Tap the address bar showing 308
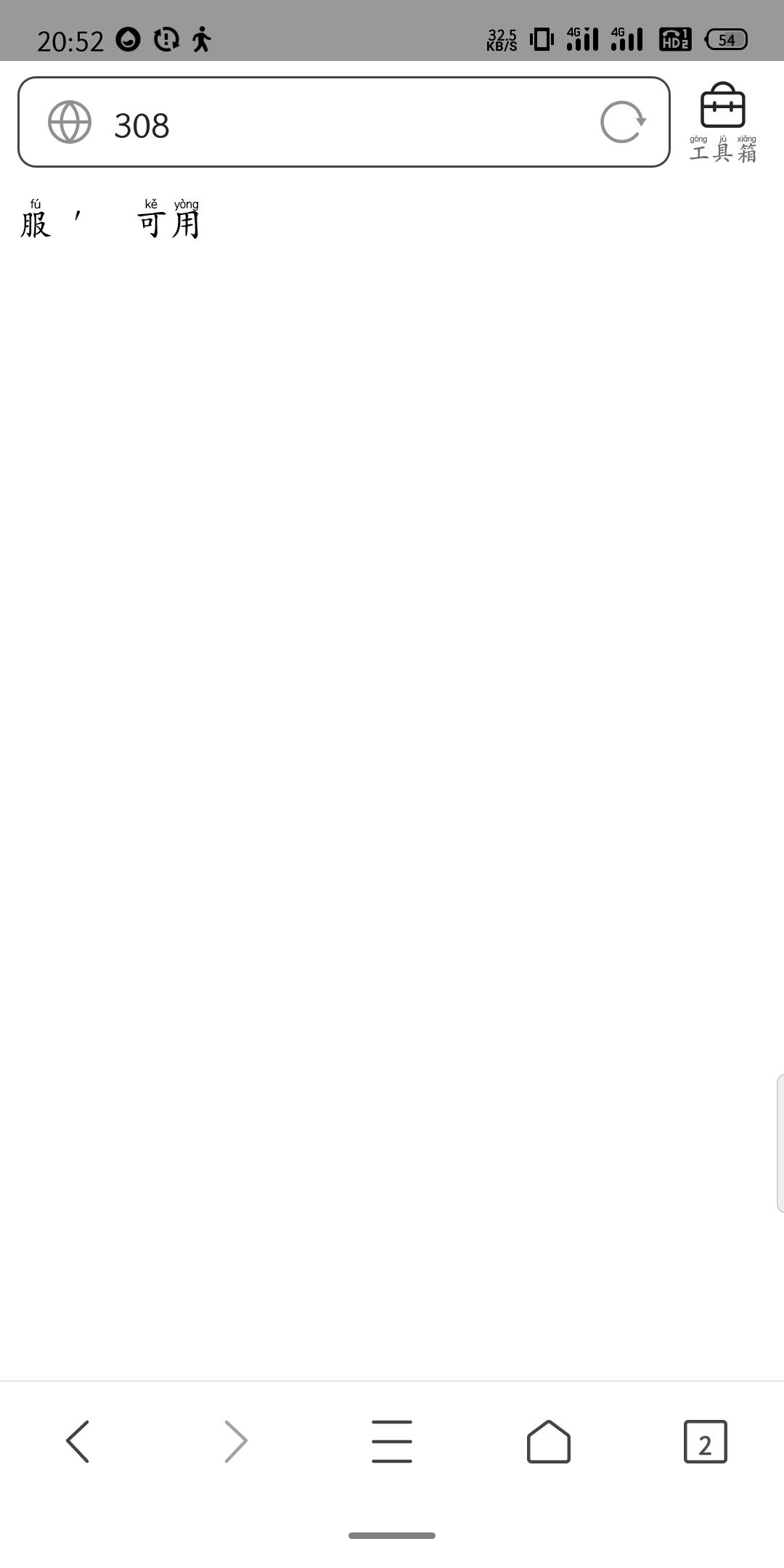Viewport: 784px width, 1568px height. click(341, 124)
